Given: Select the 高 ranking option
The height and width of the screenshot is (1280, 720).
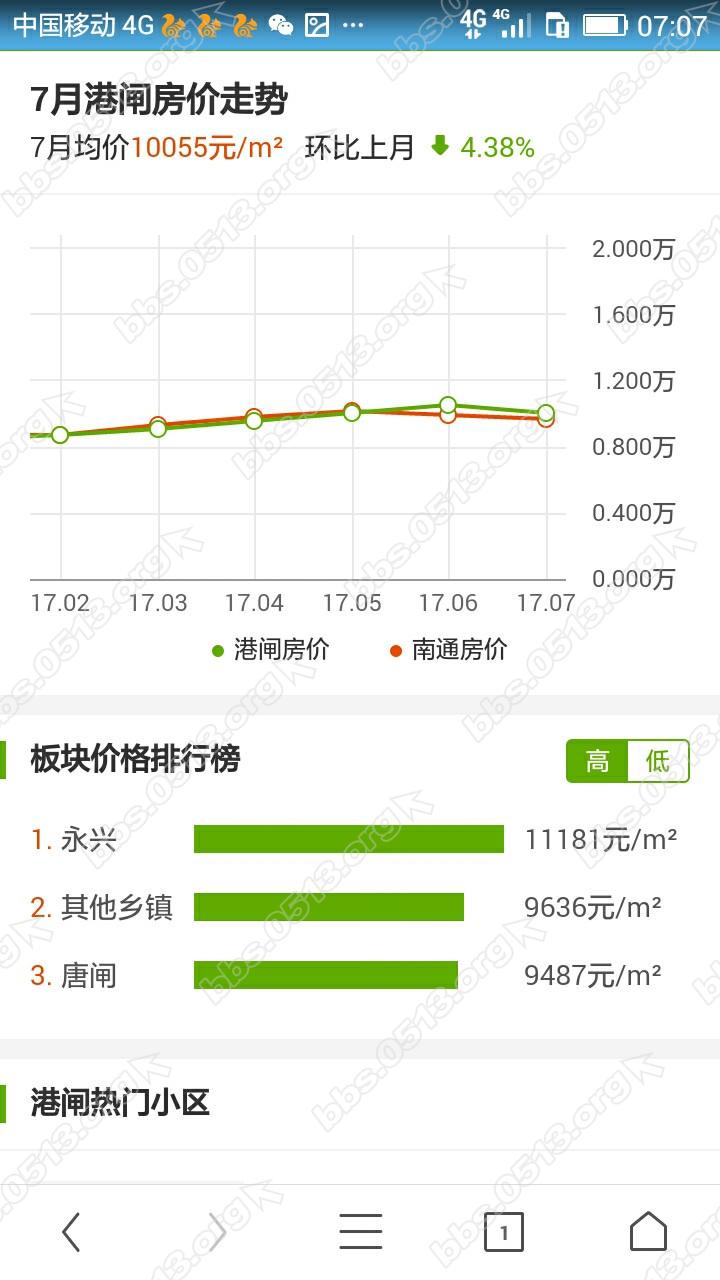Looking at the screenshot, I should [597, 761].
